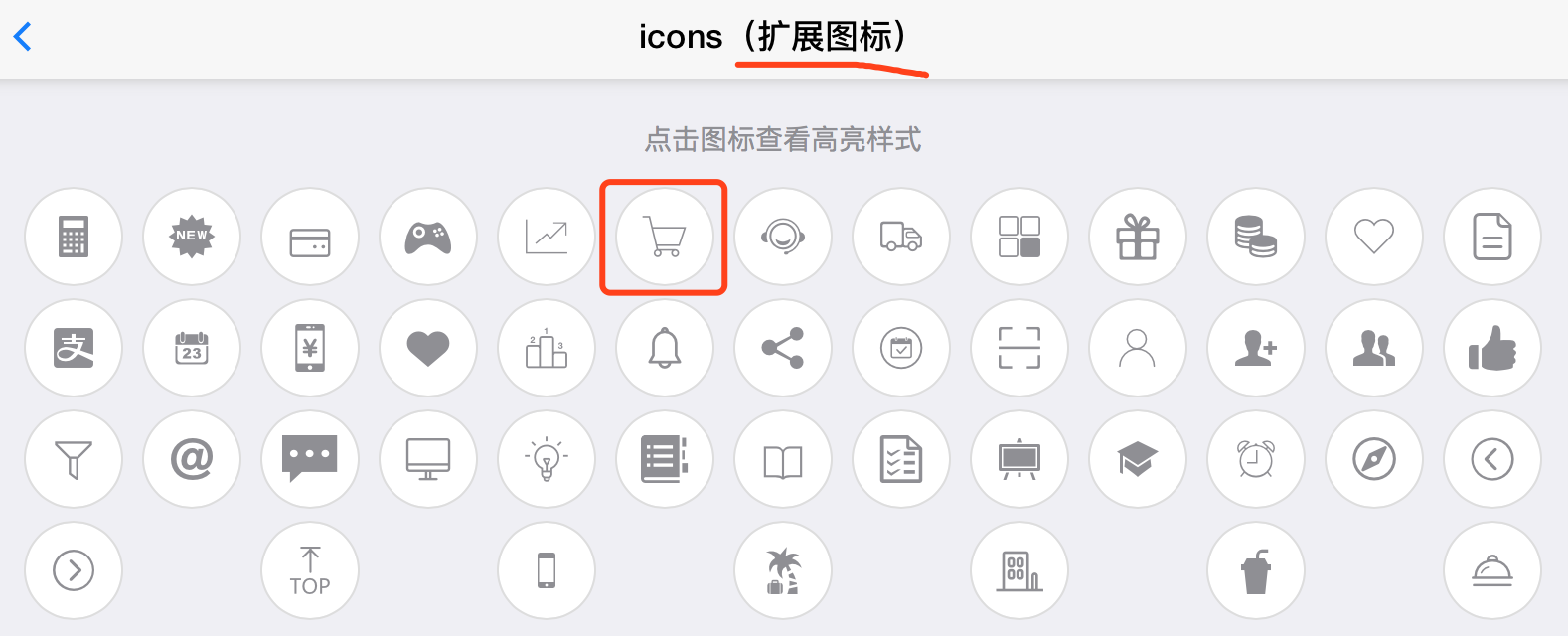Go back using the header arrow
This screenshot has width=1568, height=636.
23,37
